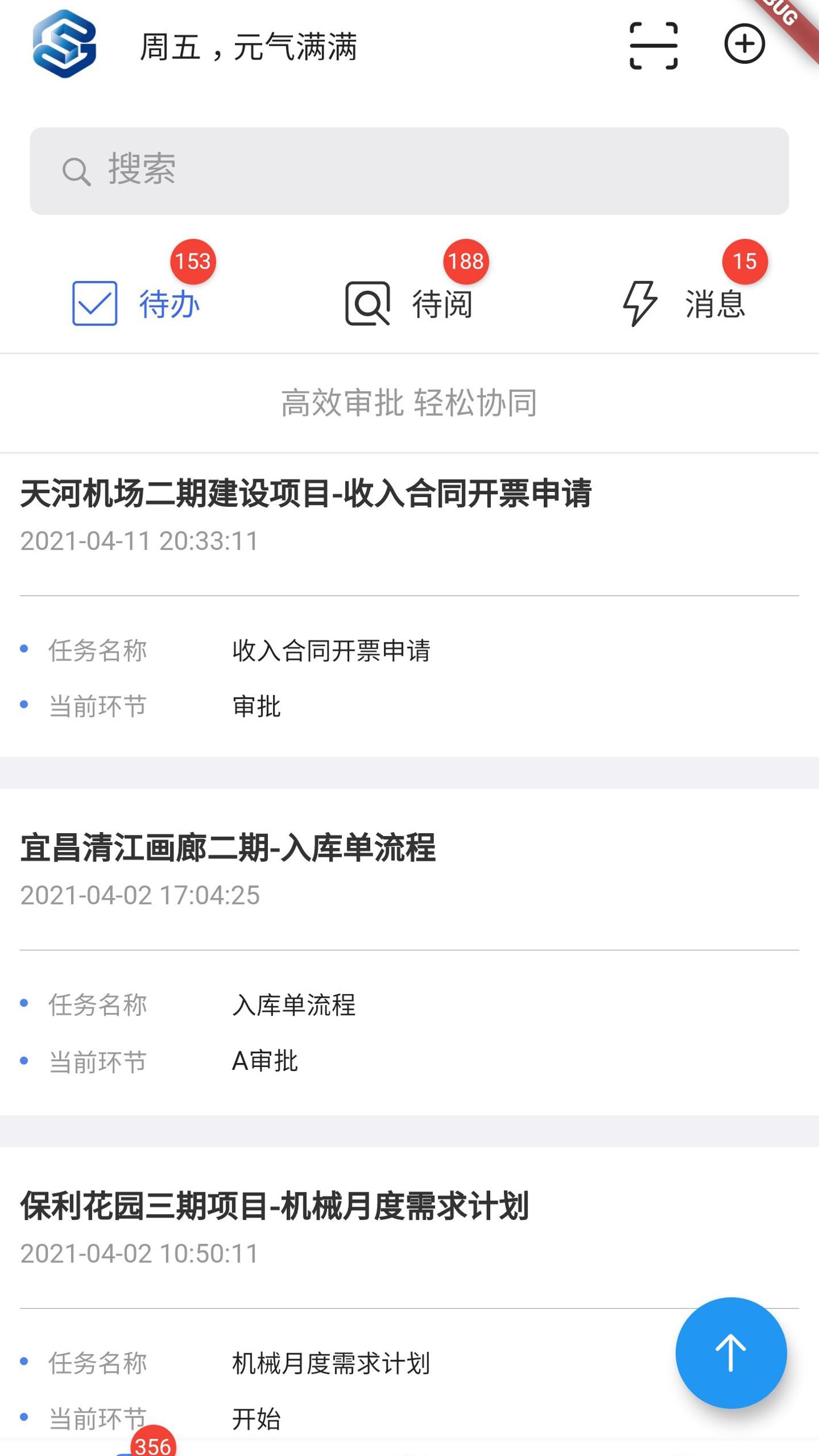Image resolution: width=819 pixels, height=1456 pixels.
Task: Tap the search magnifier icon in search bar
Action: click(77, 169)
